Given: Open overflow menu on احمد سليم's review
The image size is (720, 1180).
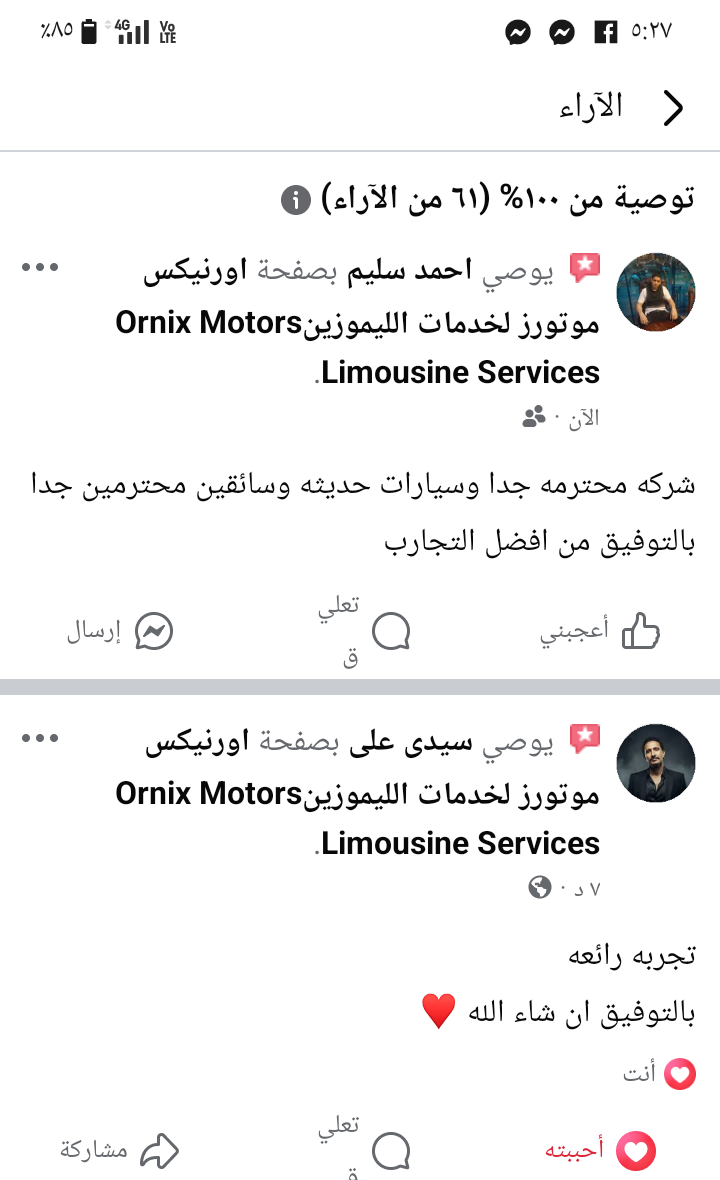Looking at the screenshot, I should coord(40,268).
